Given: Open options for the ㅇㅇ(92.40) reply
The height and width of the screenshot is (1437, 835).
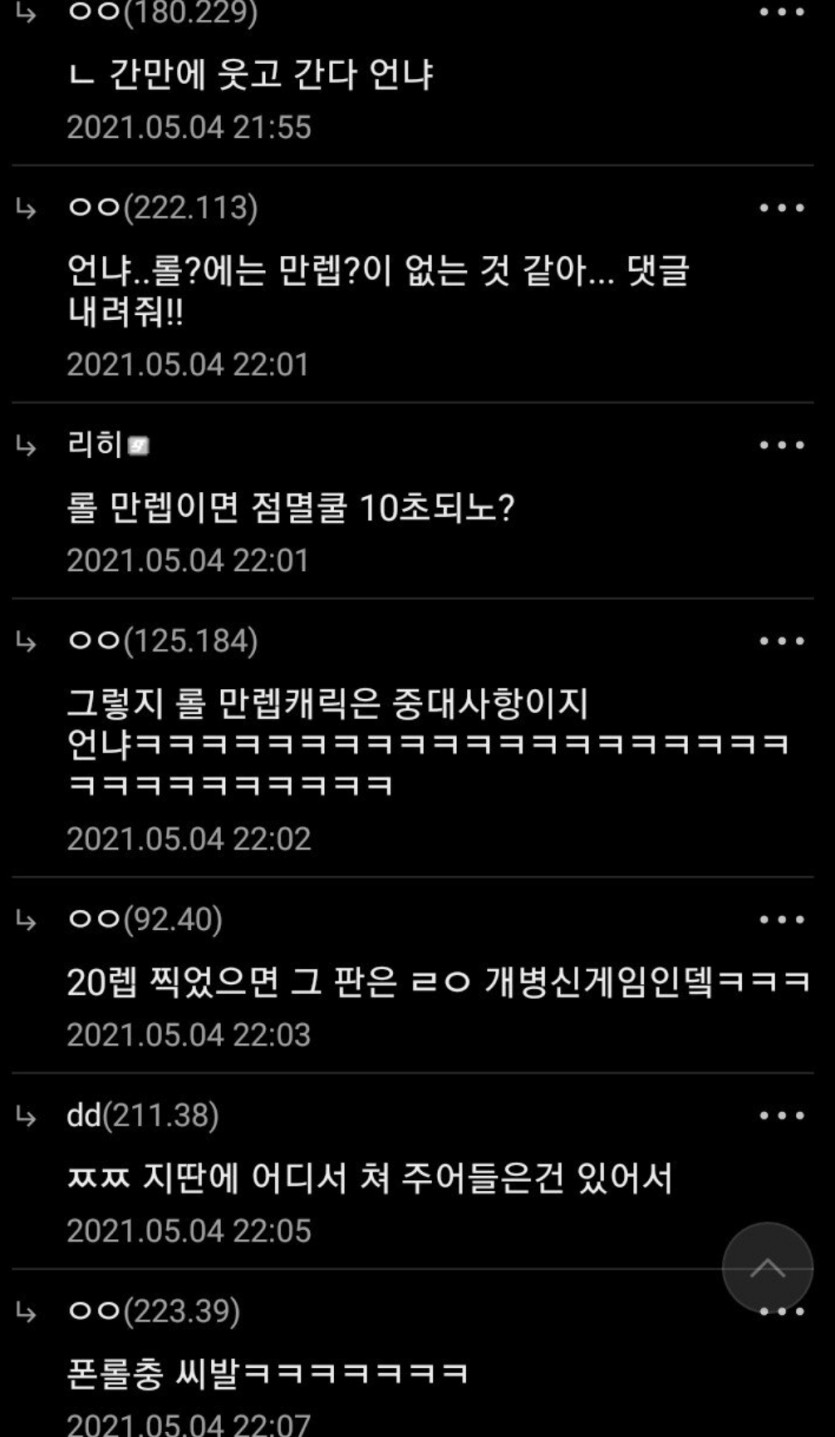Looking at the screenshot, I should 781,919.
